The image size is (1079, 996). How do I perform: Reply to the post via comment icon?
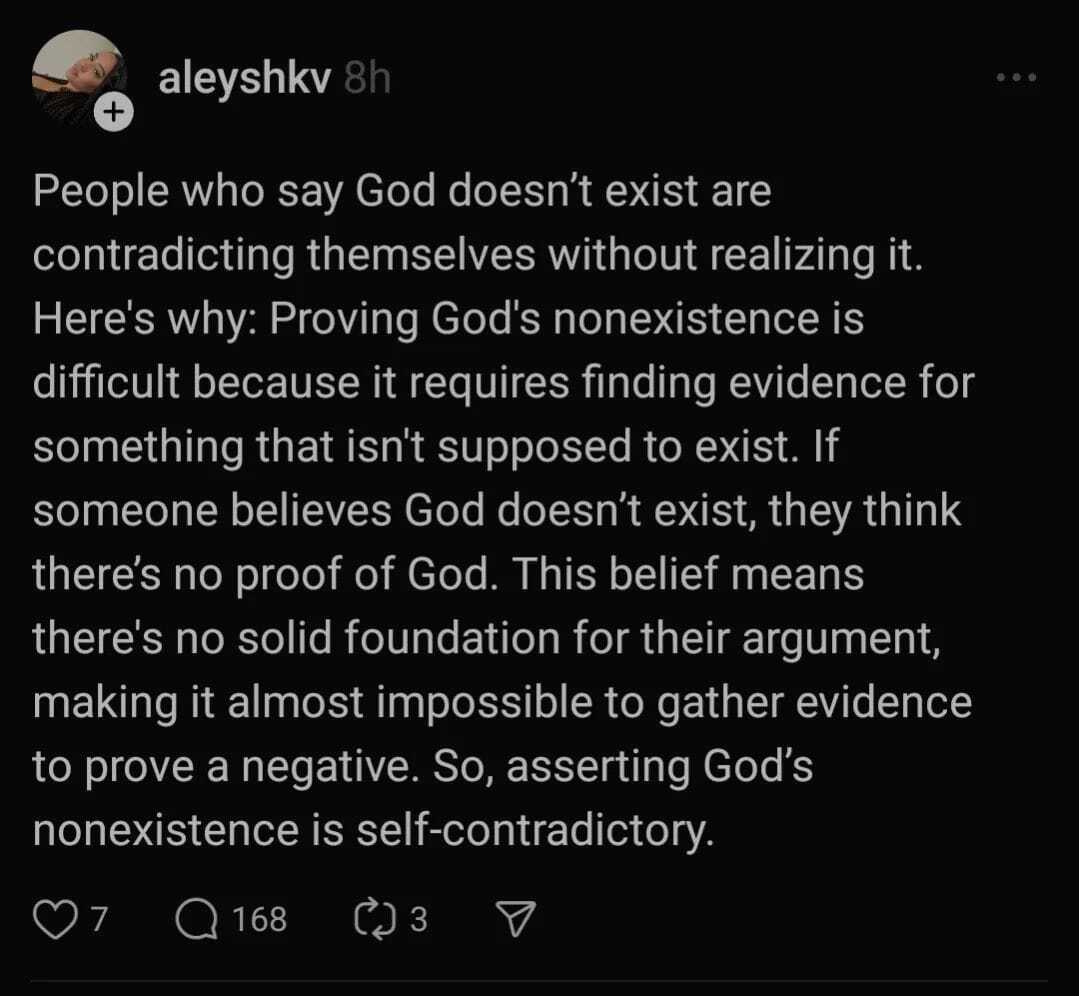195,919
